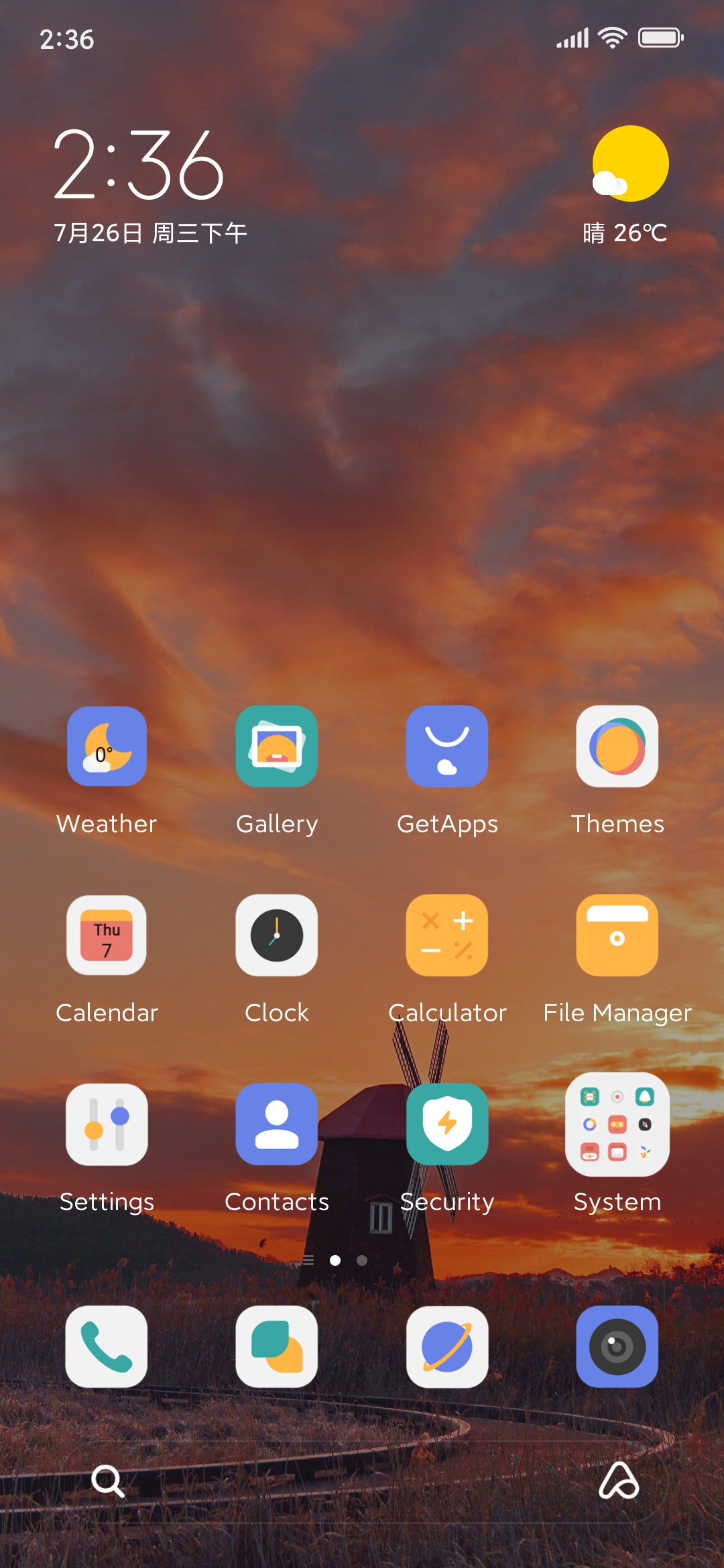
Task: Open the Weather app
Action: 107,746
